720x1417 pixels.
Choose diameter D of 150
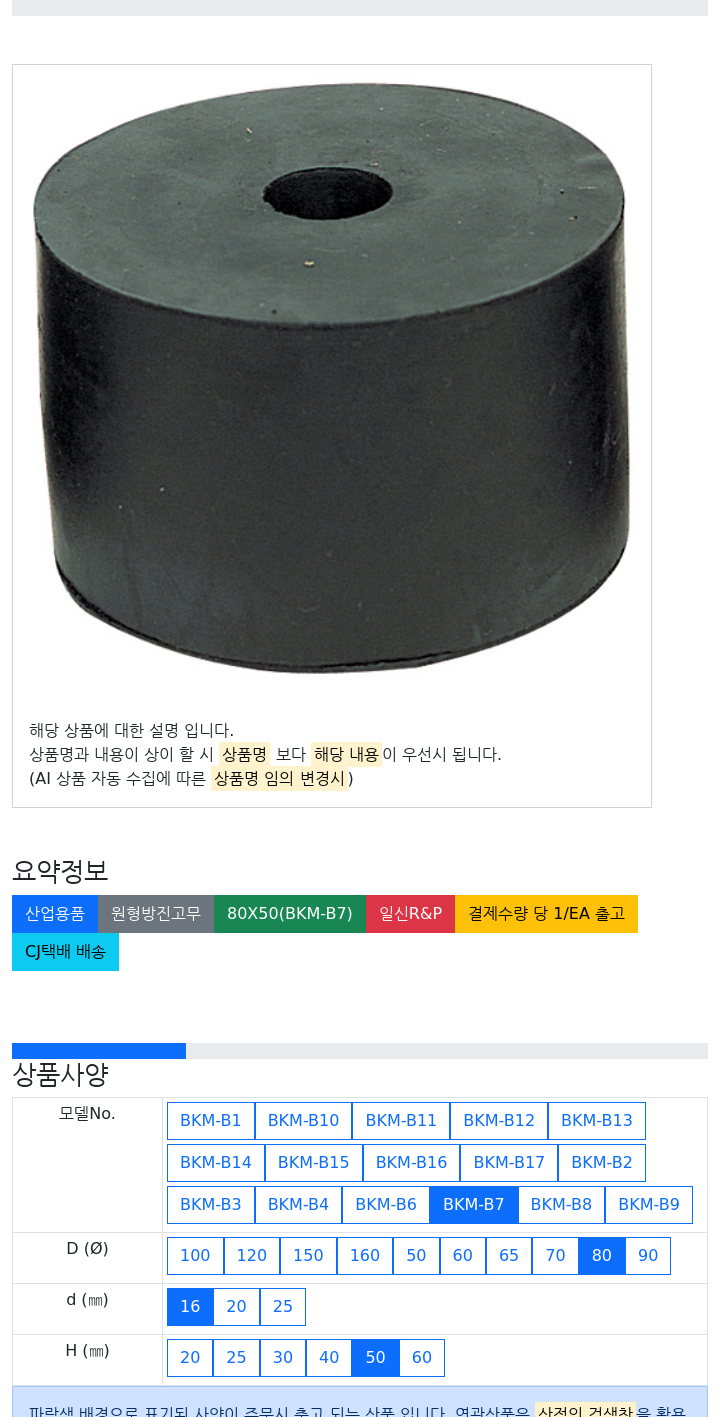[308, 1256]
